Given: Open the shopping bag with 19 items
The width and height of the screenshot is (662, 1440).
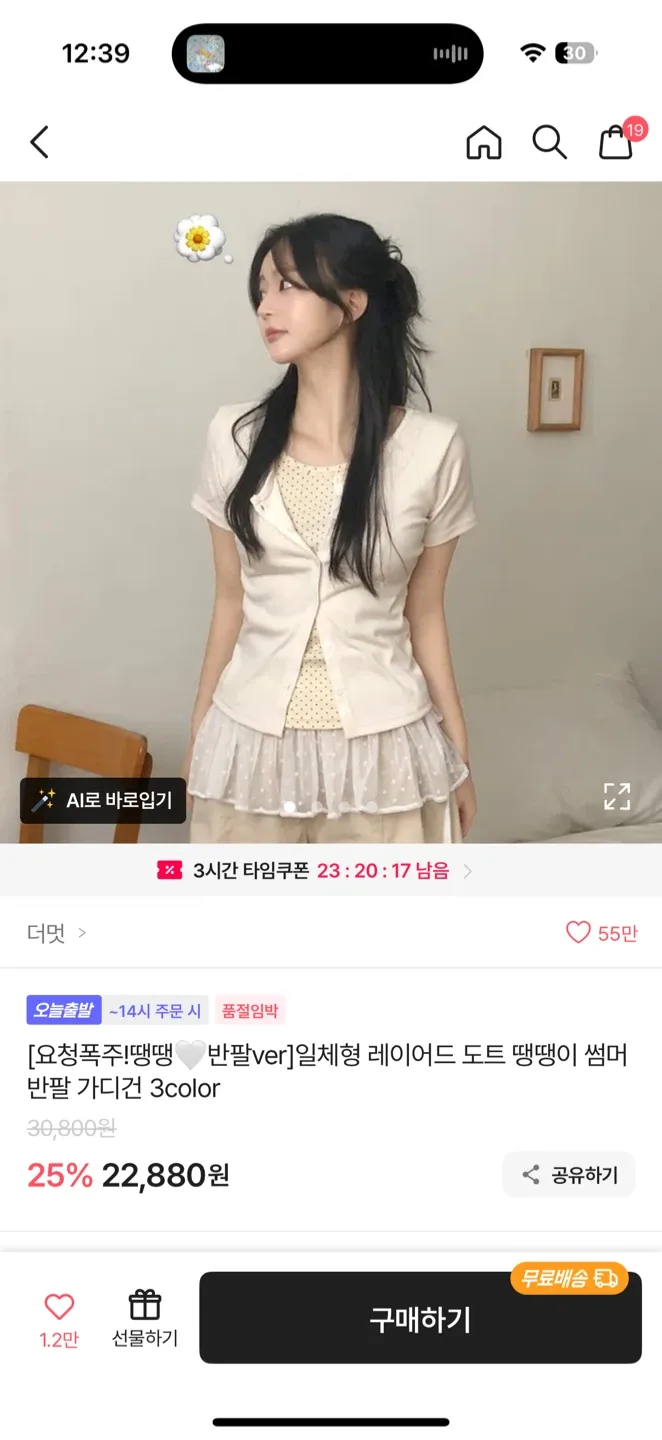Looking at the screenshot, I should point(617,142).
